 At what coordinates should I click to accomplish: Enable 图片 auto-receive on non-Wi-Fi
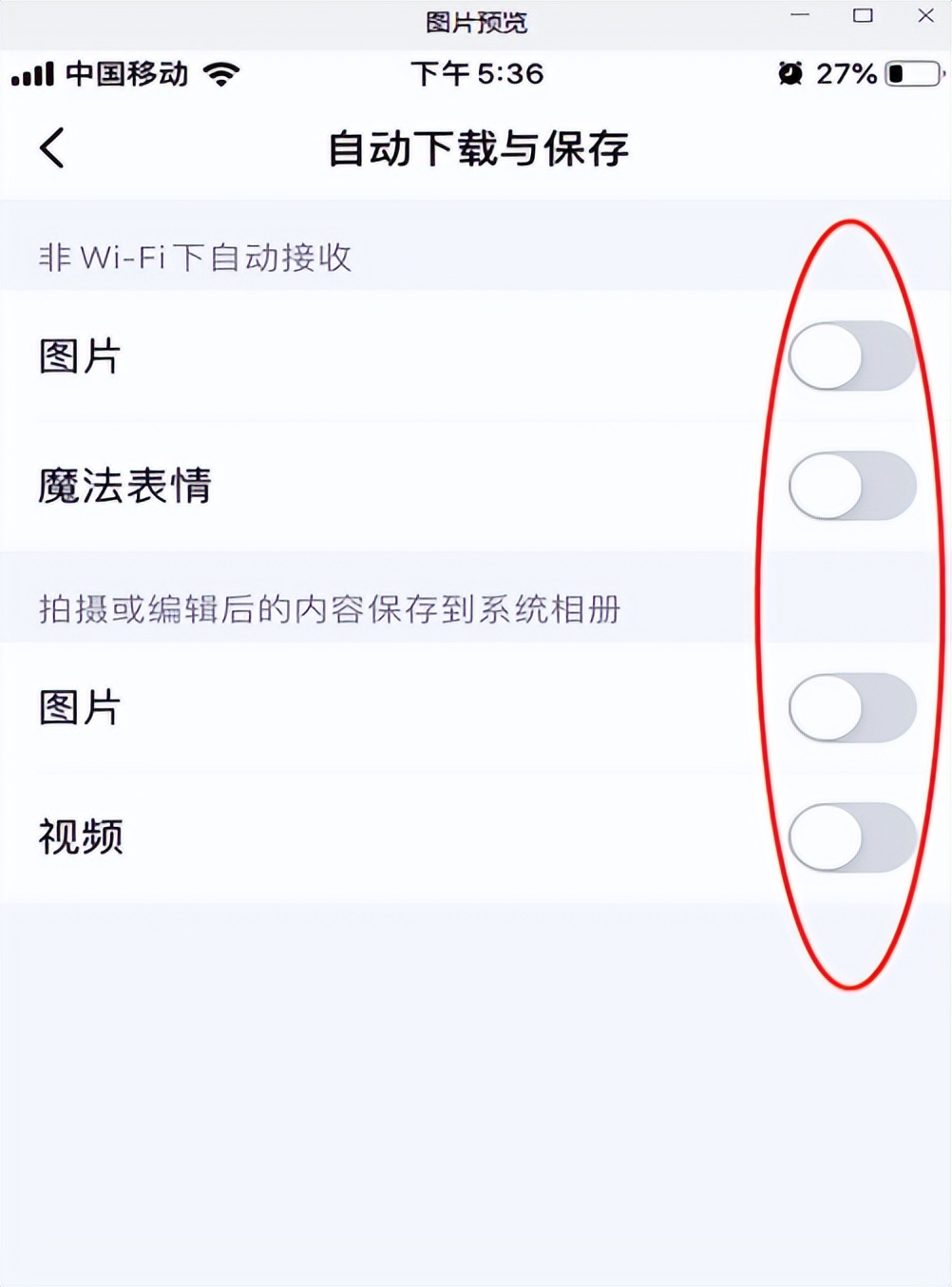(x=852, y=356)
